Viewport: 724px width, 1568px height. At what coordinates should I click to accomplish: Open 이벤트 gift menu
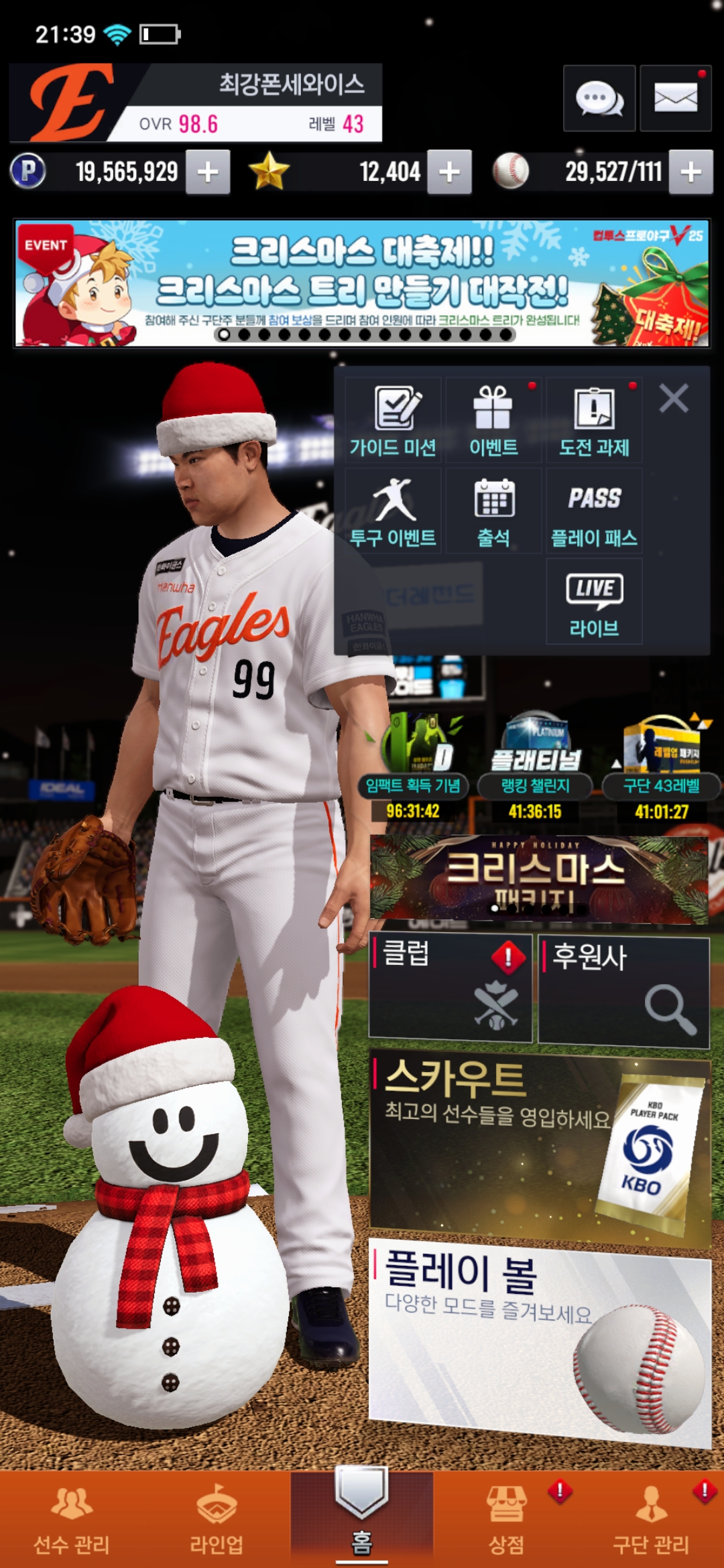click(x=493, y=420)
